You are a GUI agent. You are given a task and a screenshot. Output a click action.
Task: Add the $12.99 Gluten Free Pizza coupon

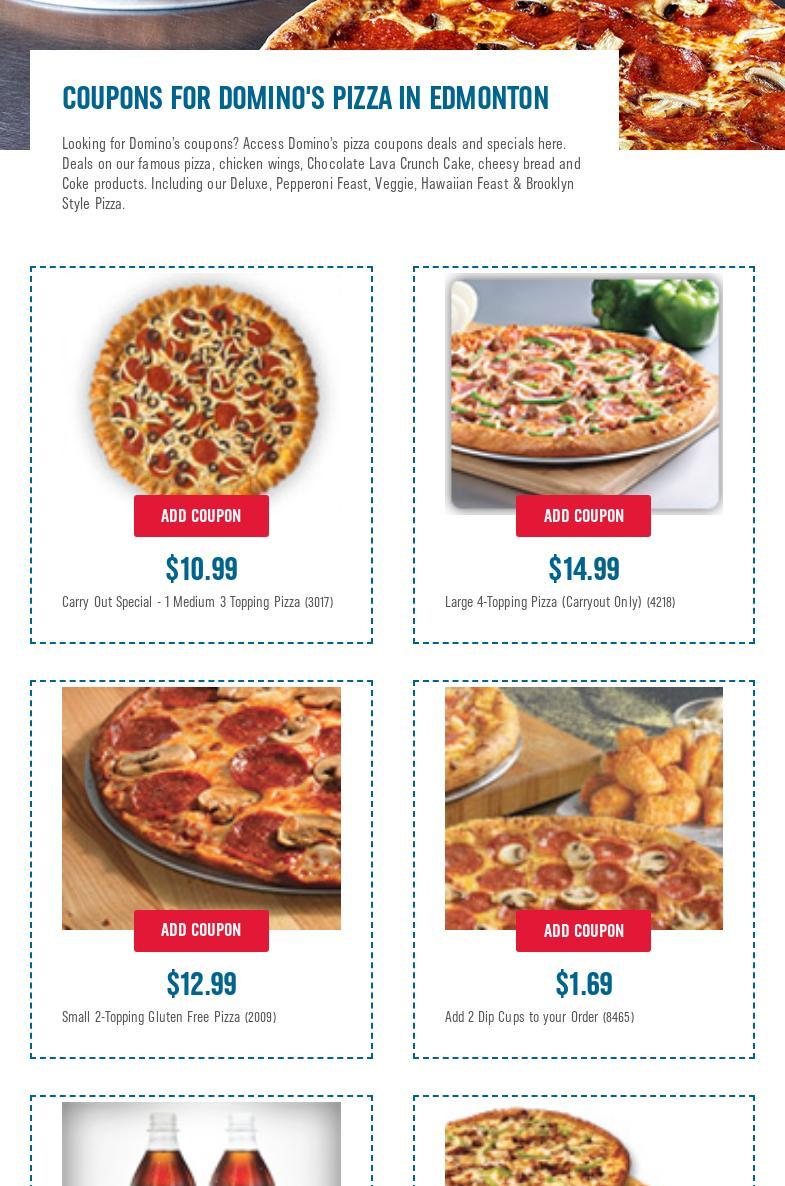coord(201,930)
